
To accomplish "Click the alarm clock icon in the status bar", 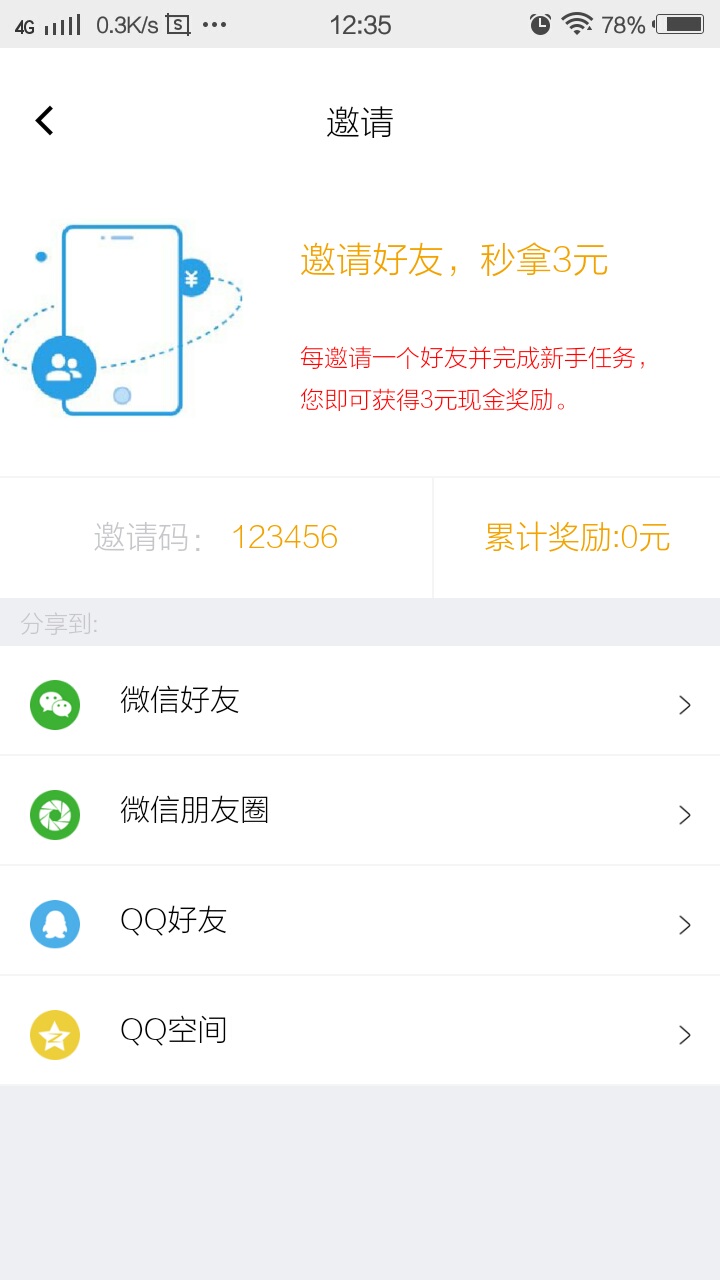I will 538,24.
